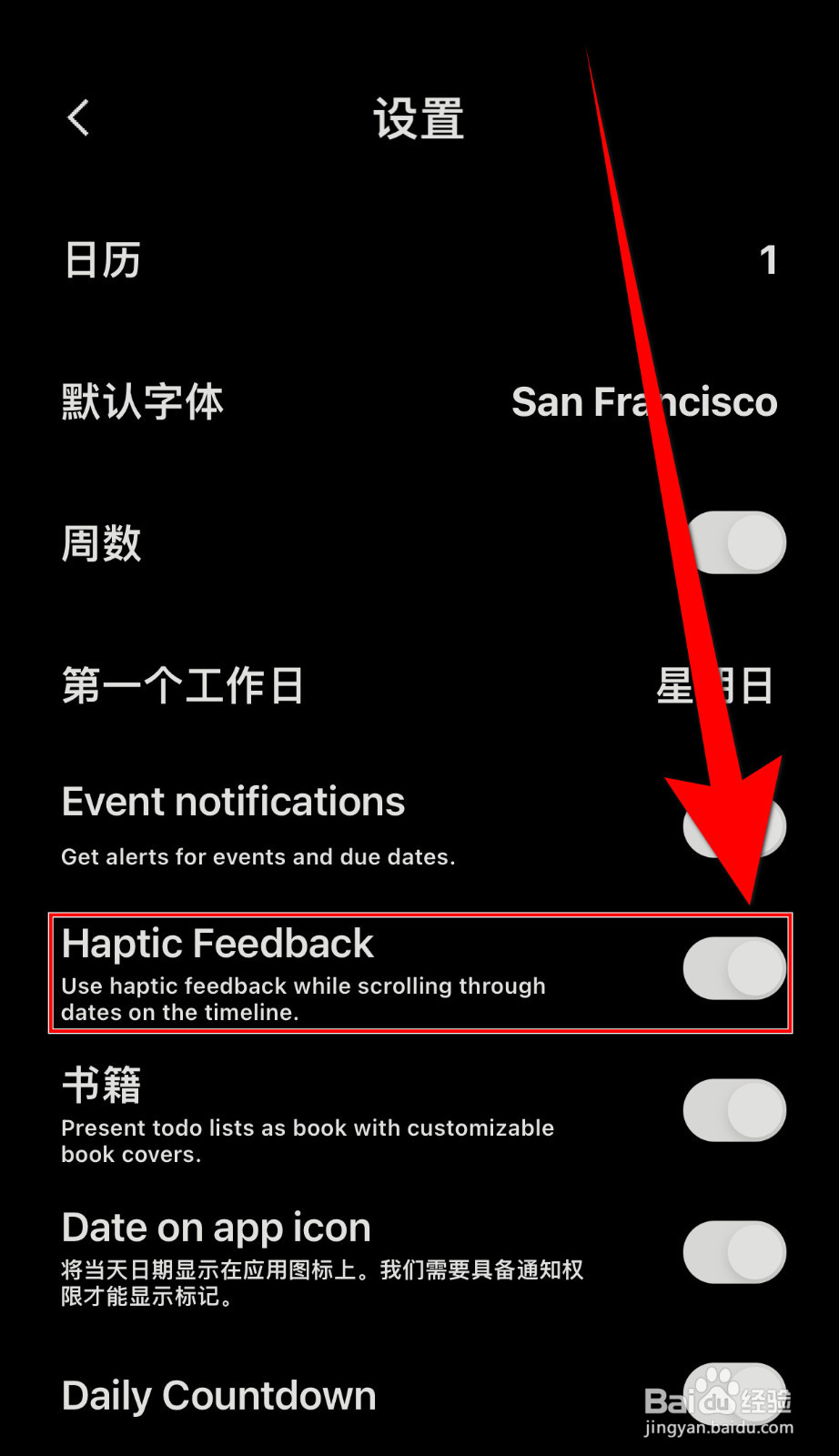The width and height of the screenshot is (839, 1456).
Task: Turn off the 书籍 switch
Action: (x=733, y=1112)
